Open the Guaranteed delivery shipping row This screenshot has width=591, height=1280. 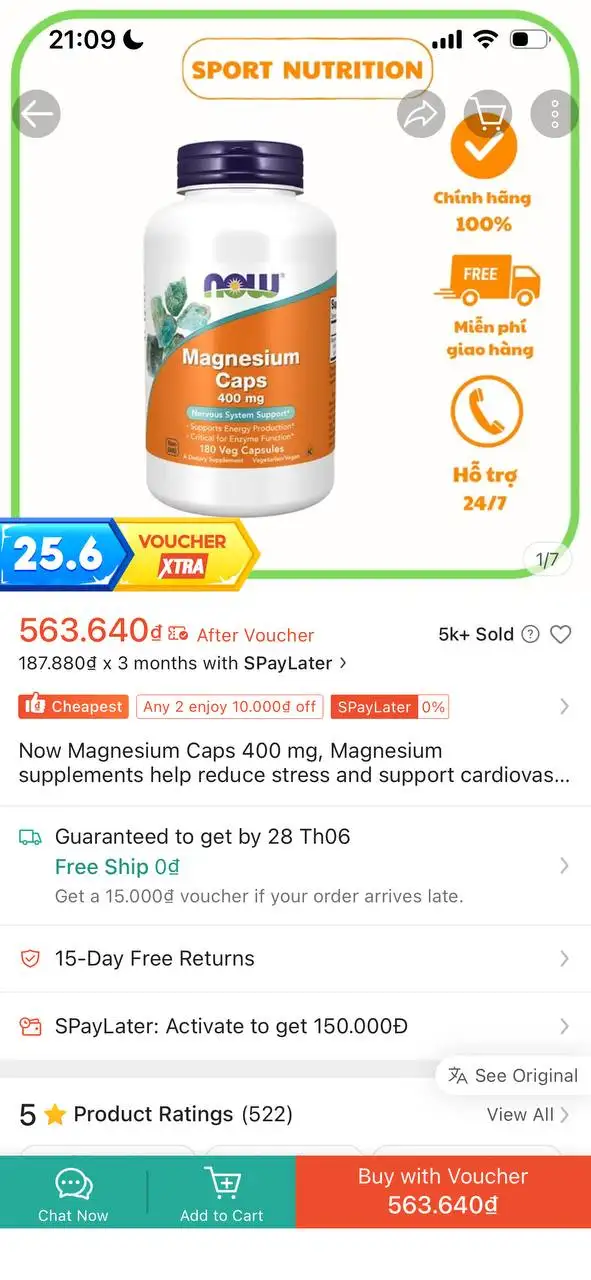pyautogui.click(x=295, y=865)
